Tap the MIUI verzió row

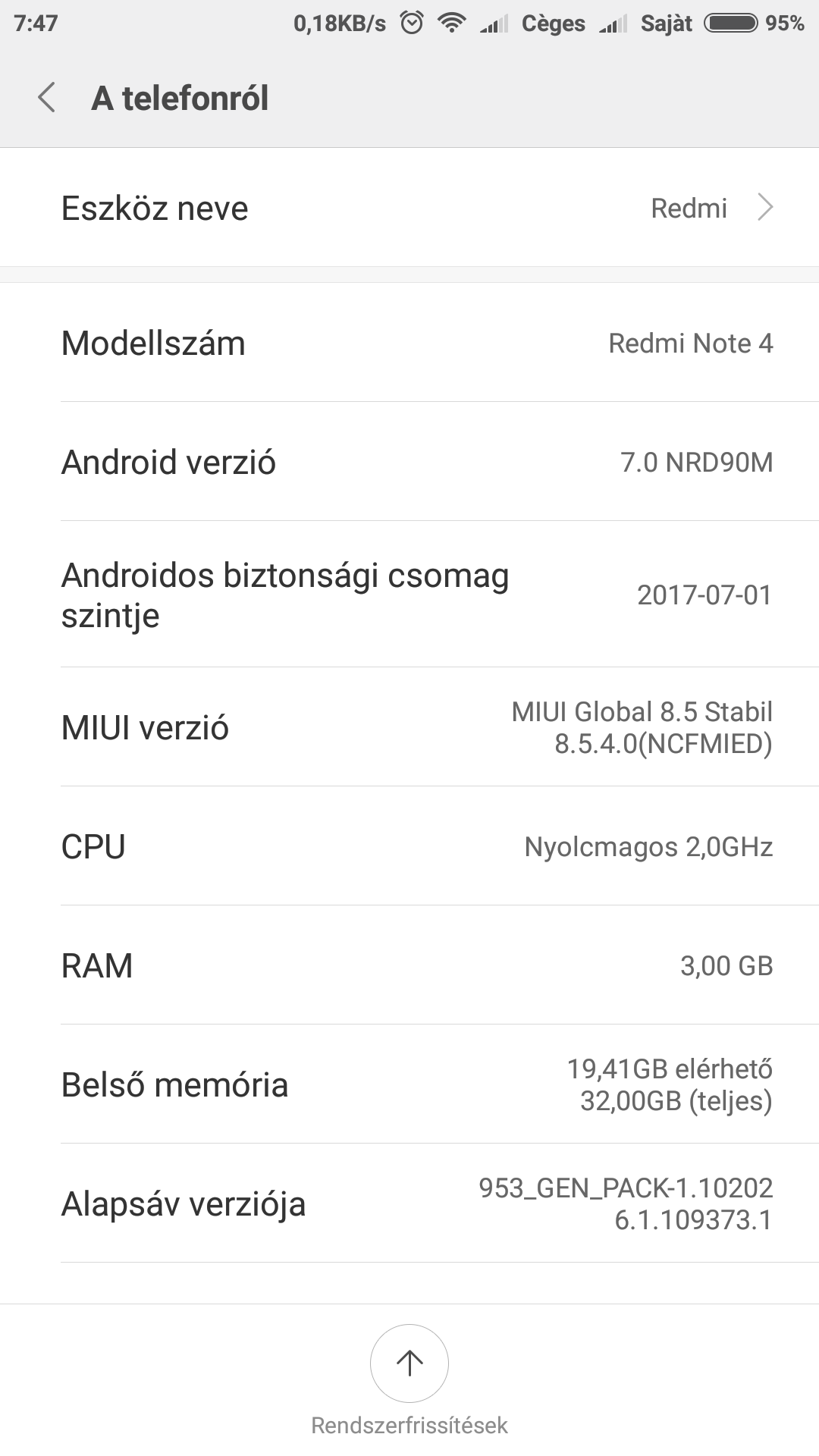tap(409, 727)
